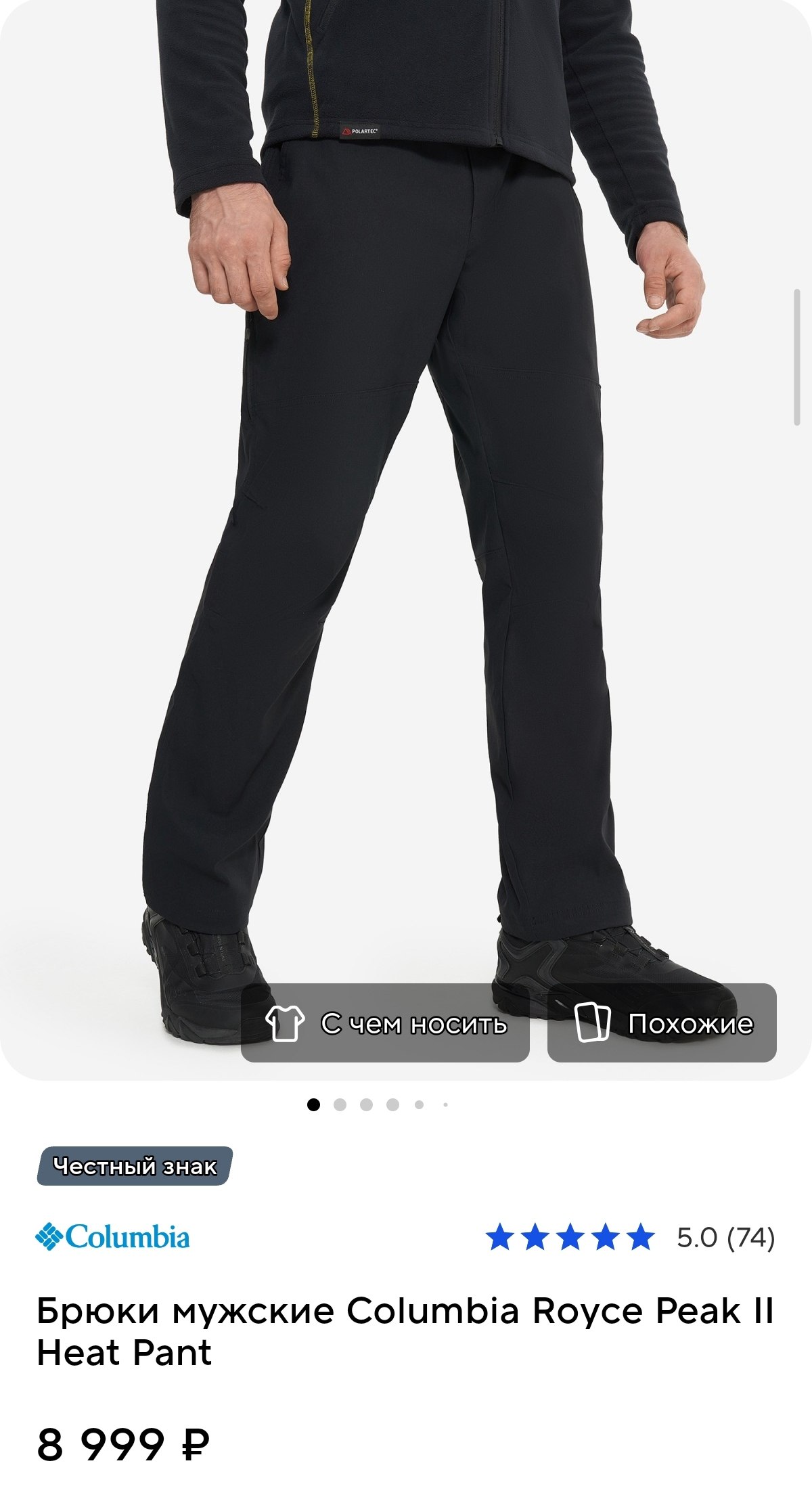The width and height of the screenshot is (812, 1501).
Task: Tap the 'С чем носить' button
Action: [385, 1023]
